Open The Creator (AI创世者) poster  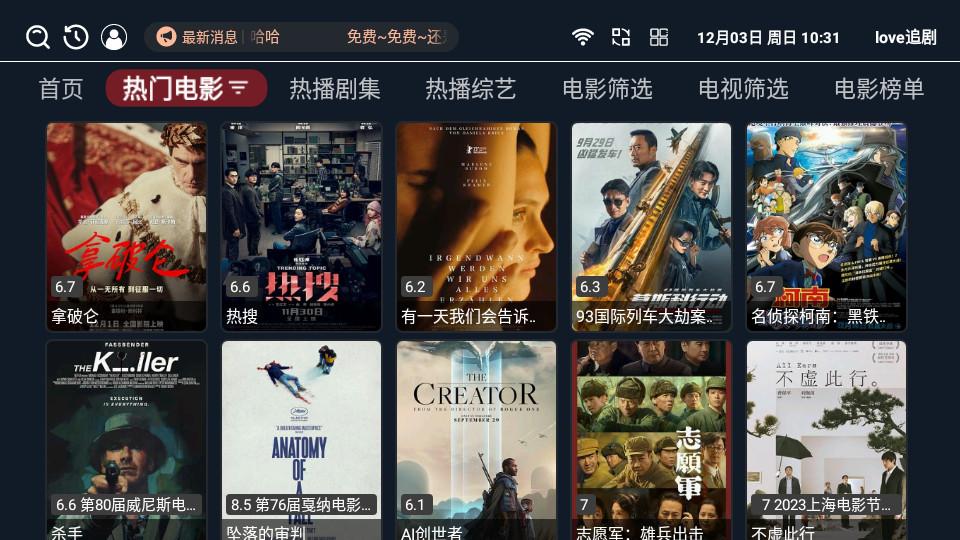click(x=476, y=440)
